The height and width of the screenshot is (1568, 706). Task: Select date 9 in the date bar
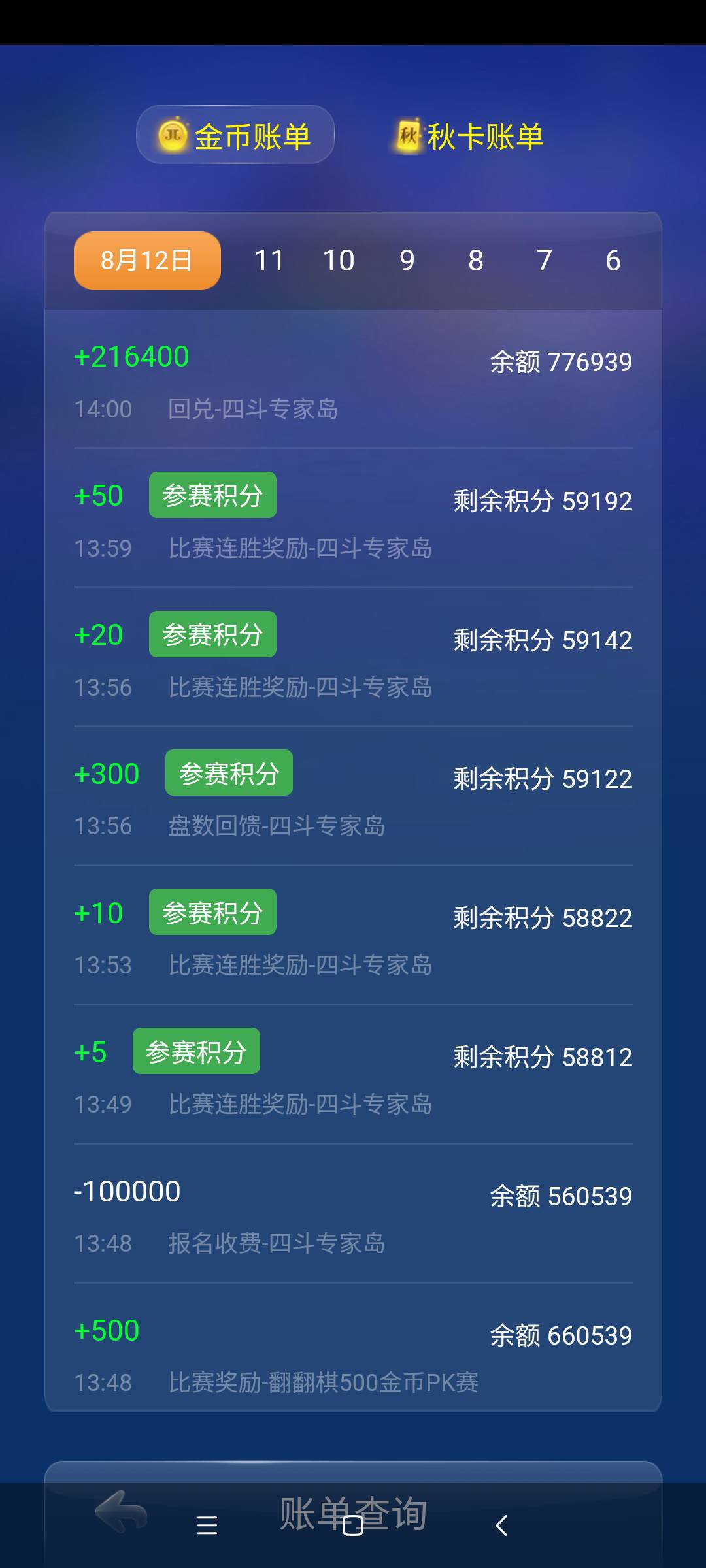point(407,260)
